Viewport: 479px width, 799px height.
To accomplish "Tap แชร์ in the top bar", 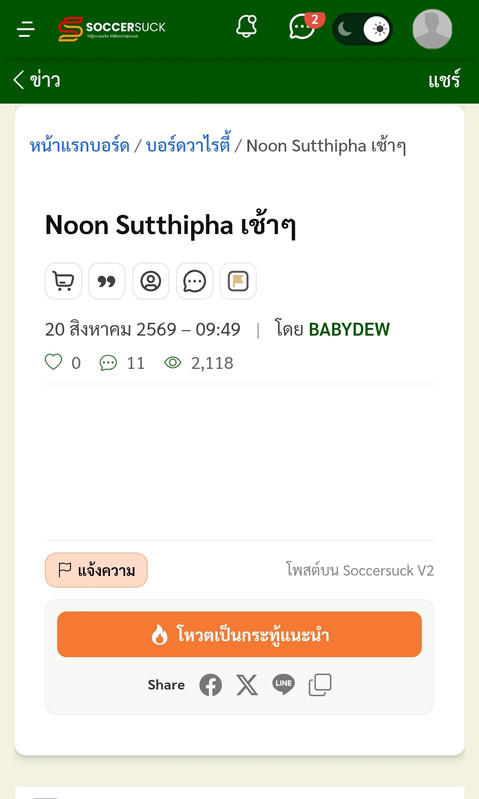I will 444,80.
